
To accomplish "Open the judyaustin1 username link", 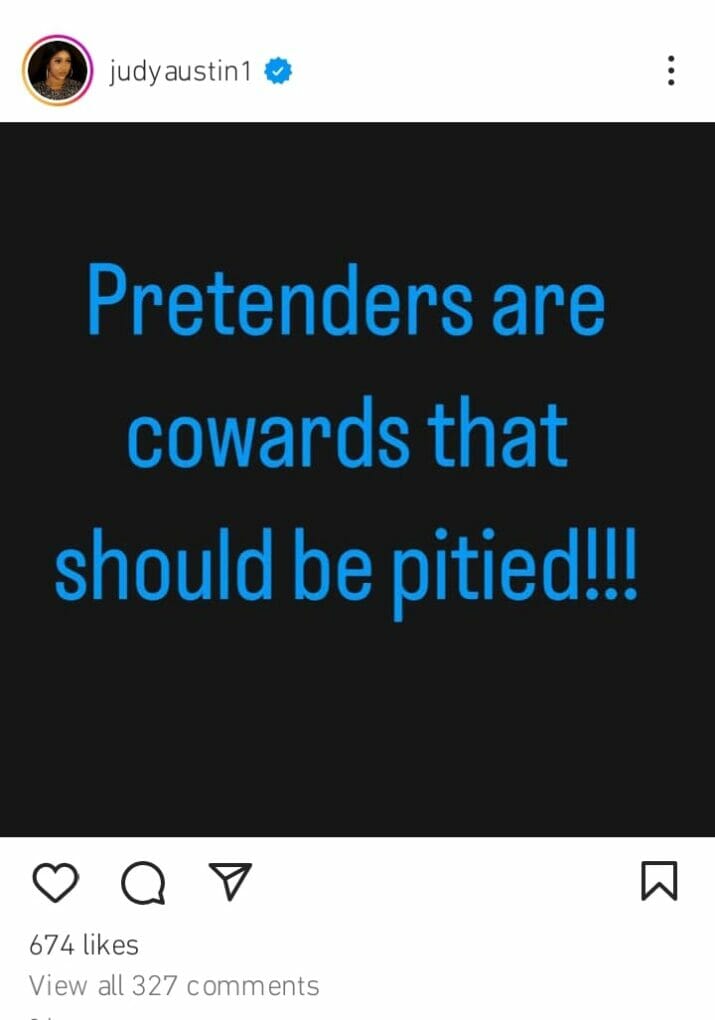I will [x=179, y=72].
